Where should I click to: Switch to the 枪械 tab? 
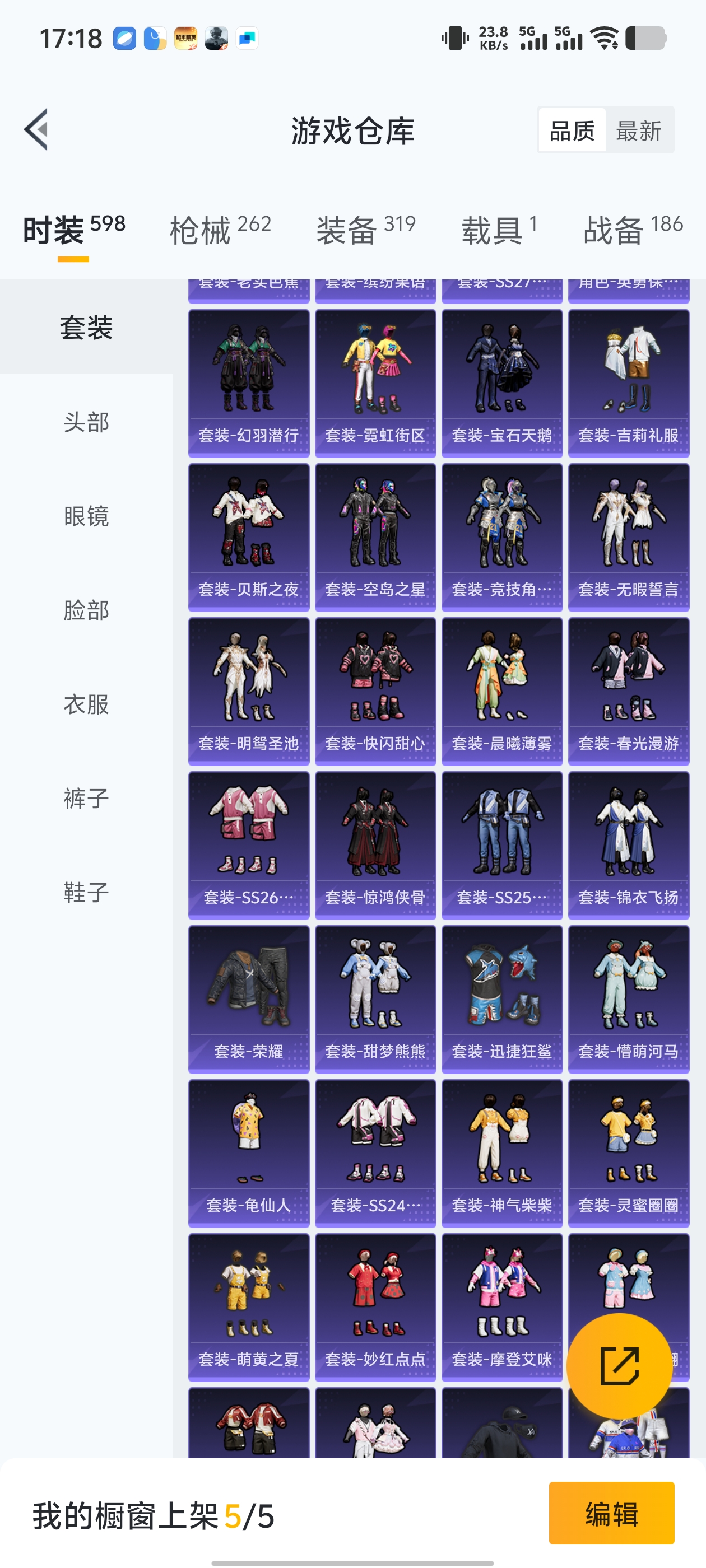point(220,230)
